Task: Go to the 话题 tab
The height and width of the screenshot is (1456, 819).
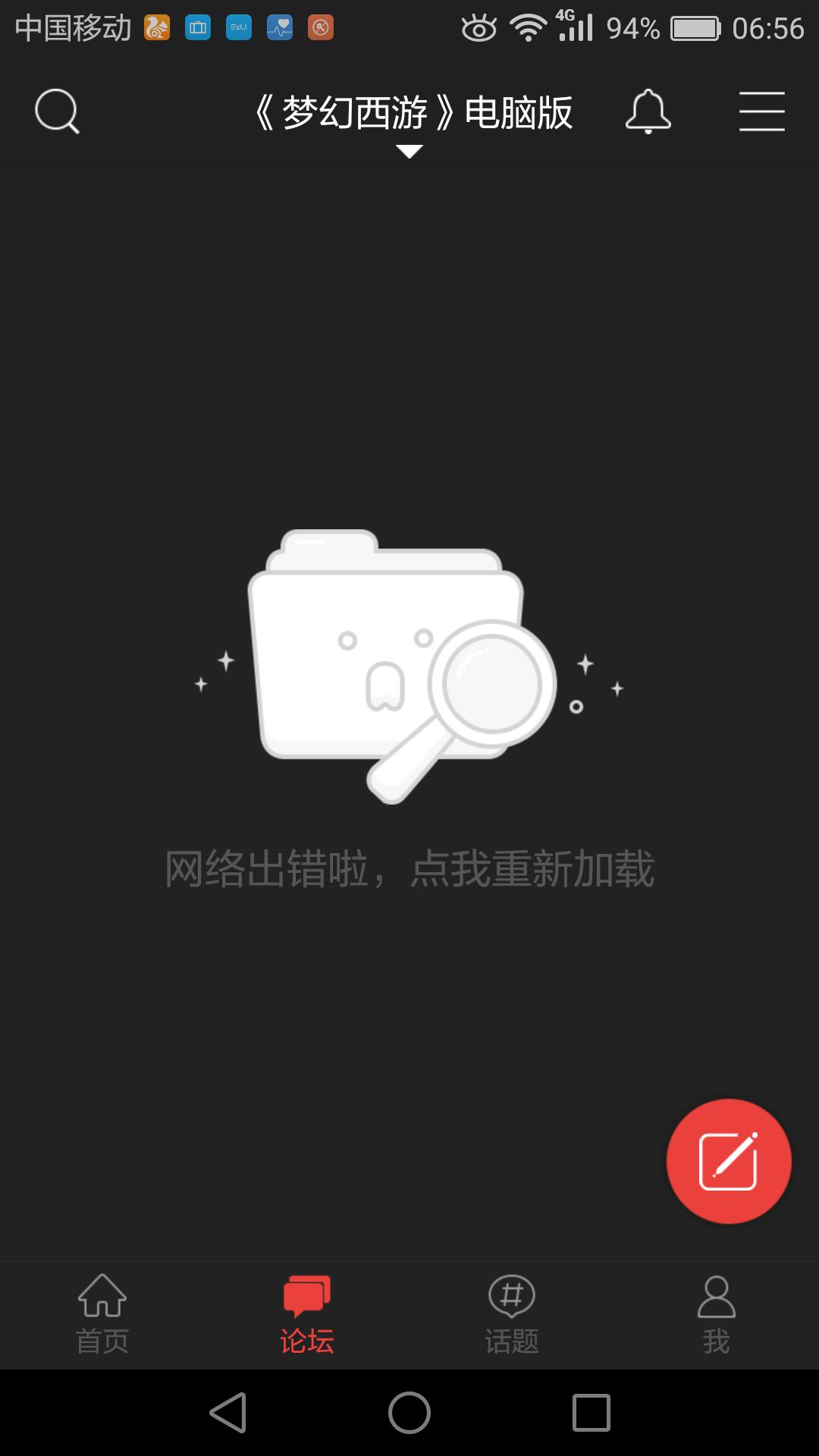Action: pyautogui.click(x=512, y=1313)
